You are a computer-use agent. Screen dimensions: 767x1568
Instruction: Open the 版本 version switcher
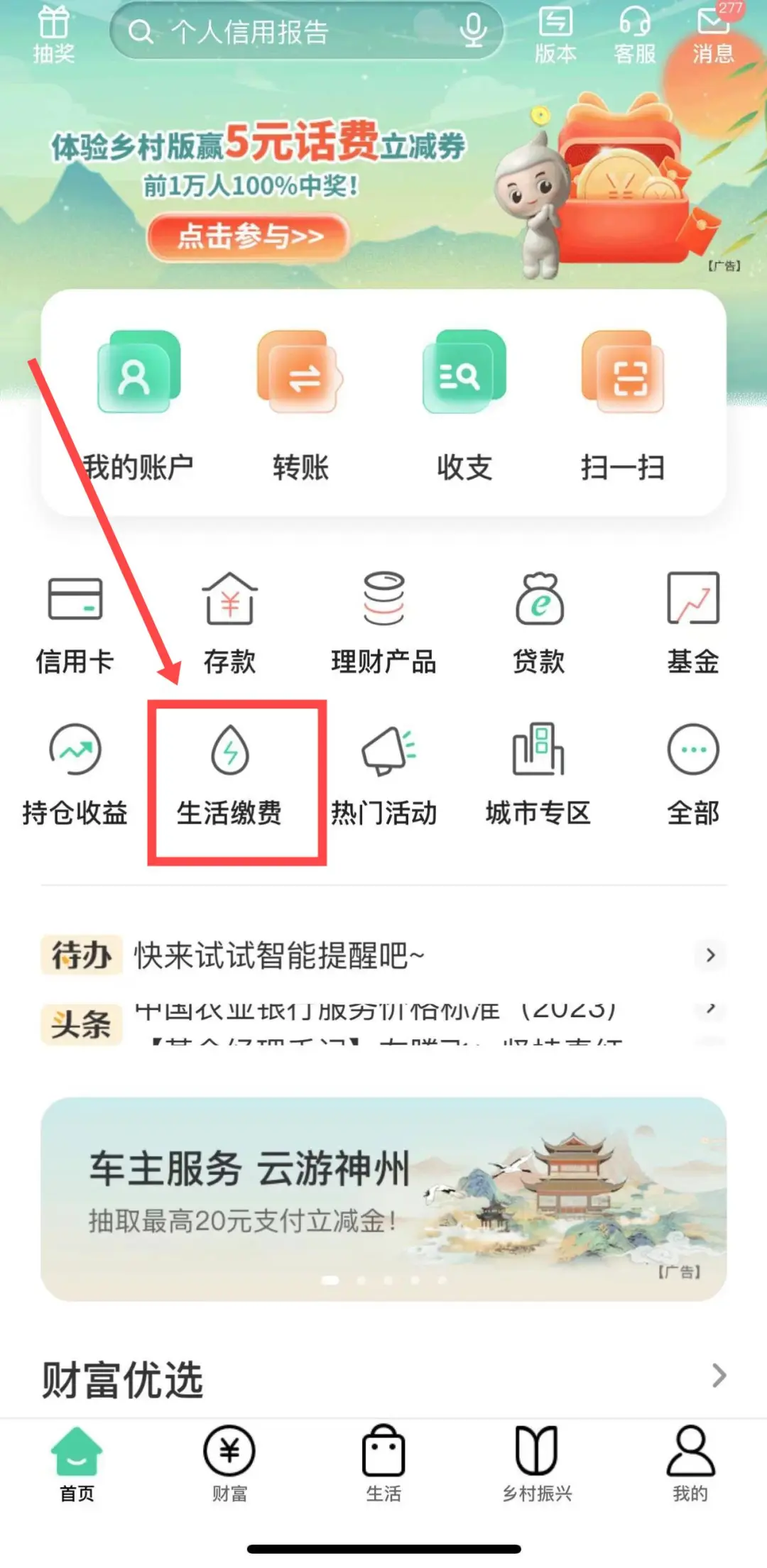click(555, 35)
